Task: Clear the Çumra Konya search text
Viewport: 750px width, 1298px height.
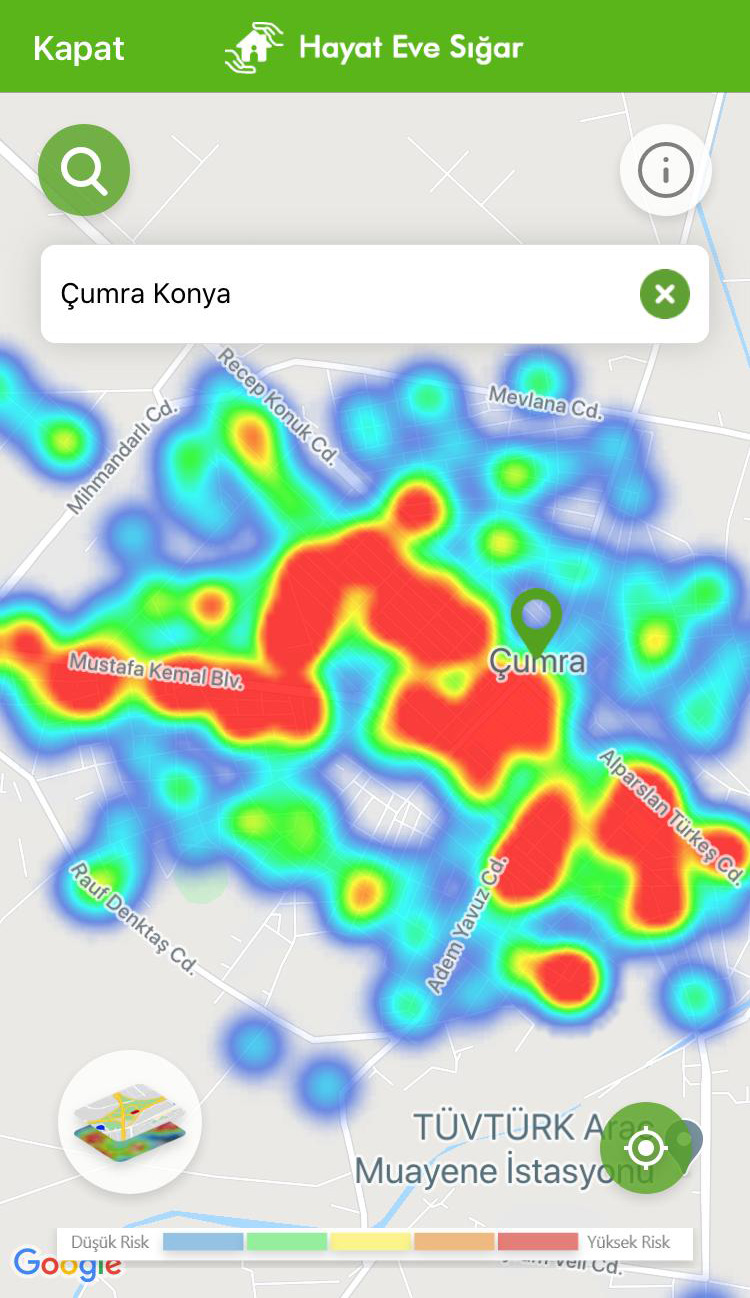Action: click(665, 294)
